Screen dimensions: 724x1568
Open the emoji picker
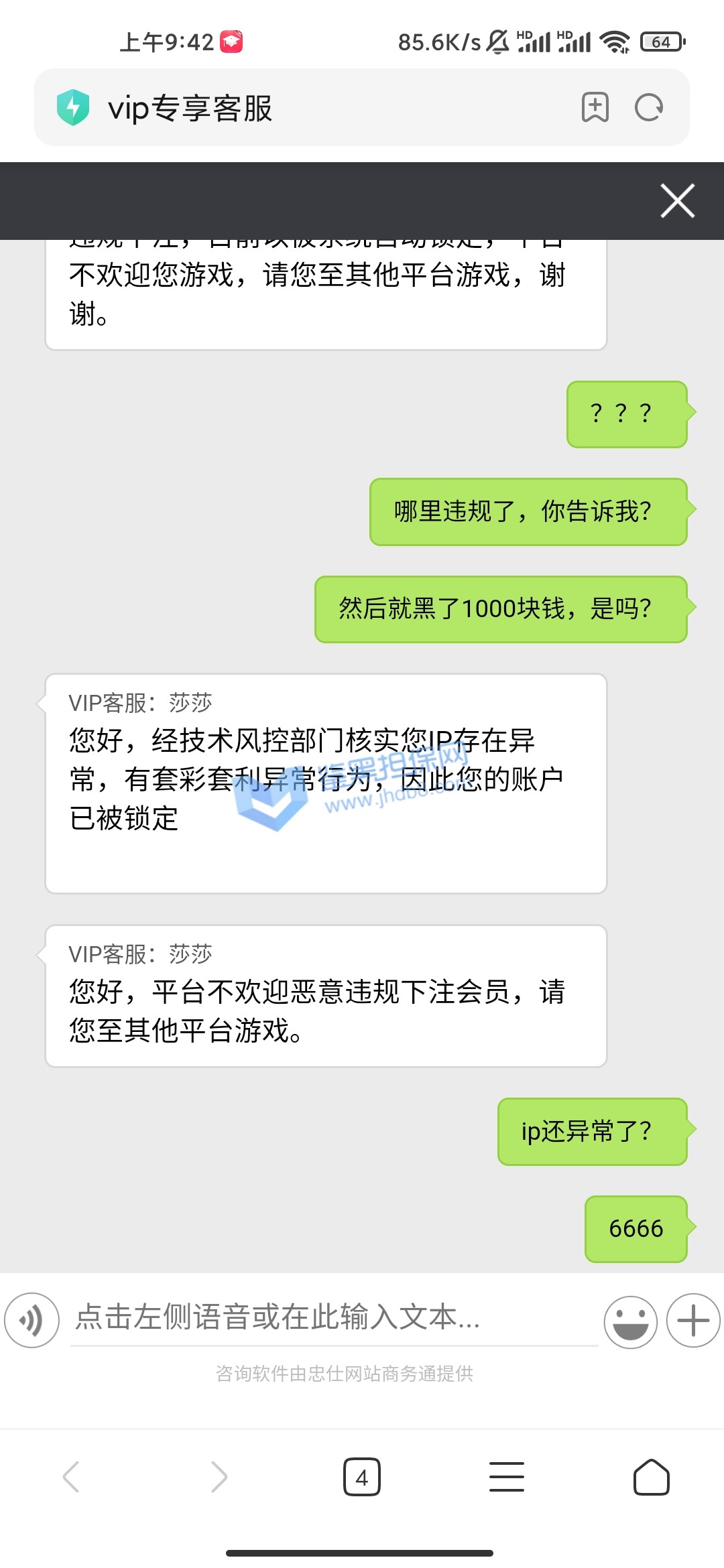(x=630, y=1321)
